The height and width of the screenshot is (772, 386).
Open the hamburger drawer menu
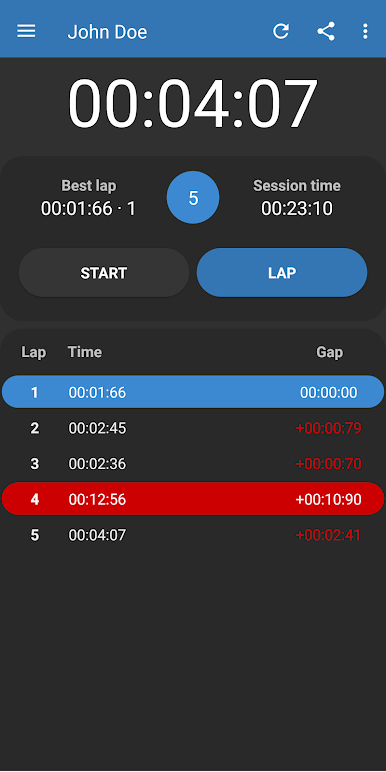(x=26, y=32)
